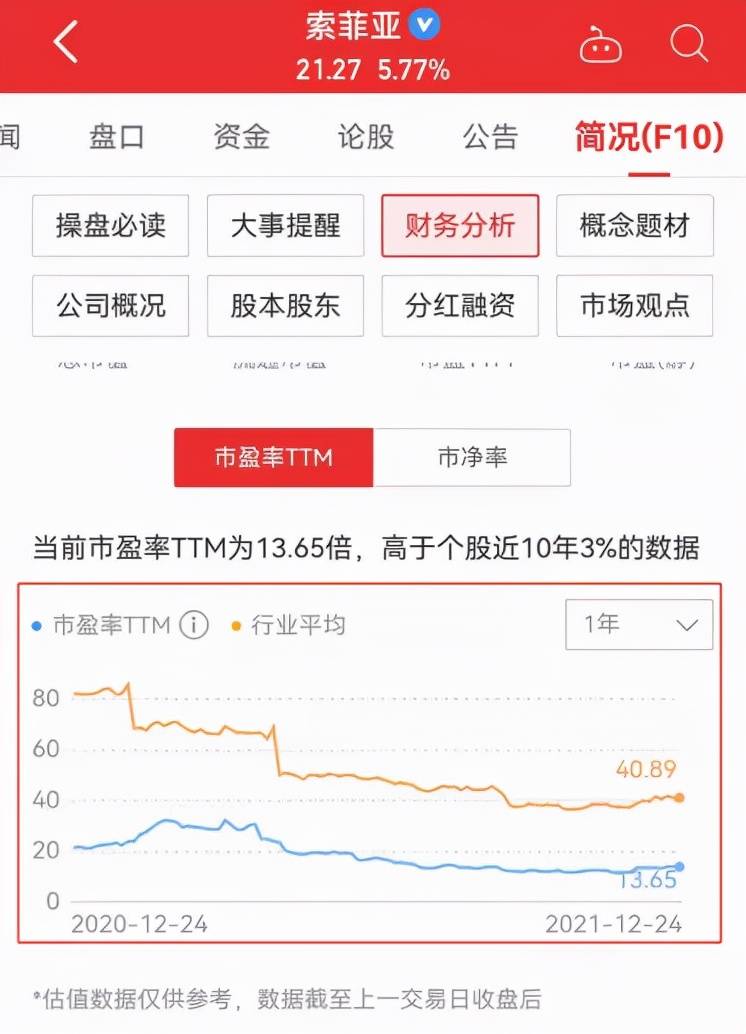This screenshot has width=746, height=1034.
Task: Open 分红融资 section
Action: pyautogui.click(x=460, y=306)
